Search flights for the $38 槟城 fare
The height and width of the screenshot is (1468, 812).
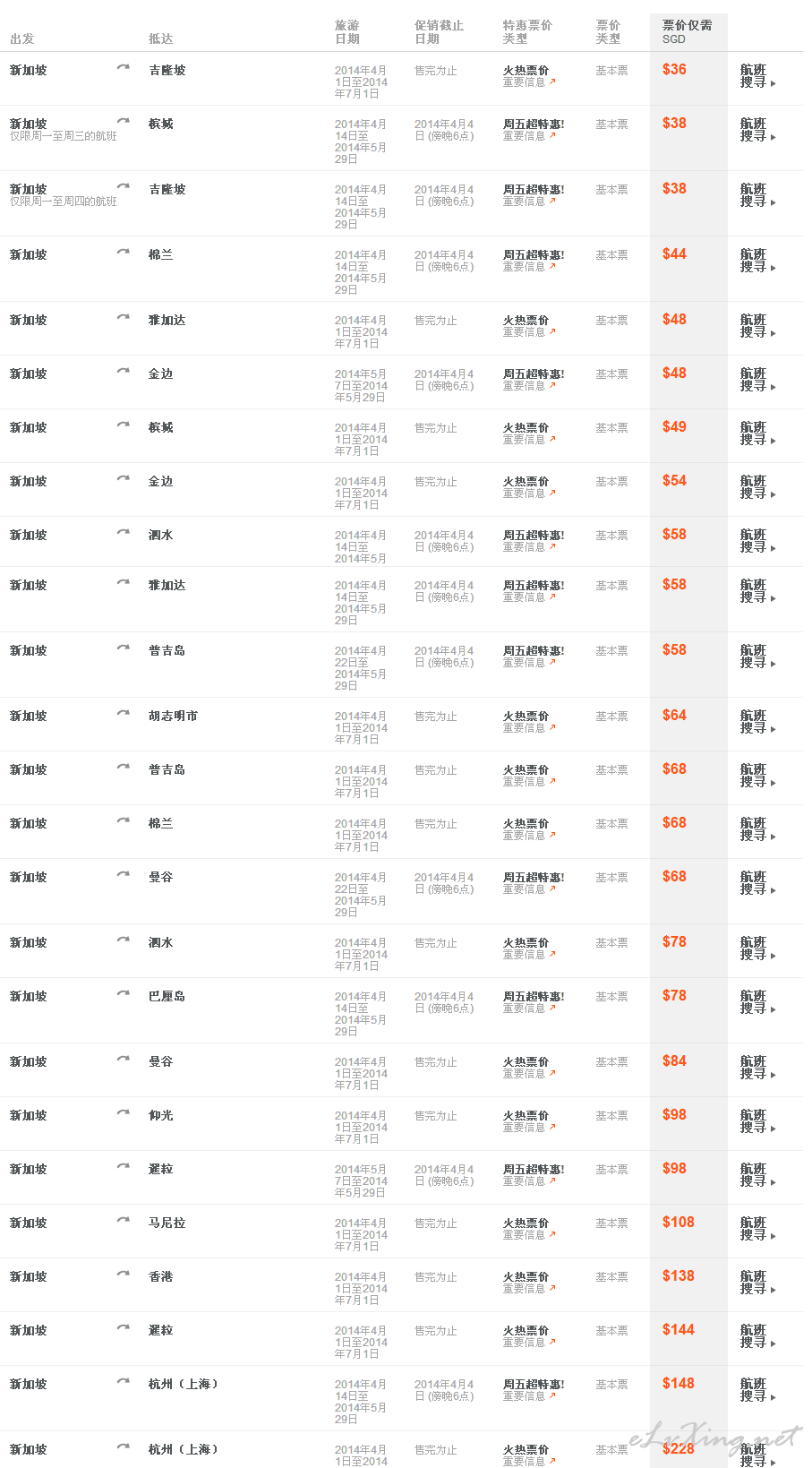click(x=757, y=130)
